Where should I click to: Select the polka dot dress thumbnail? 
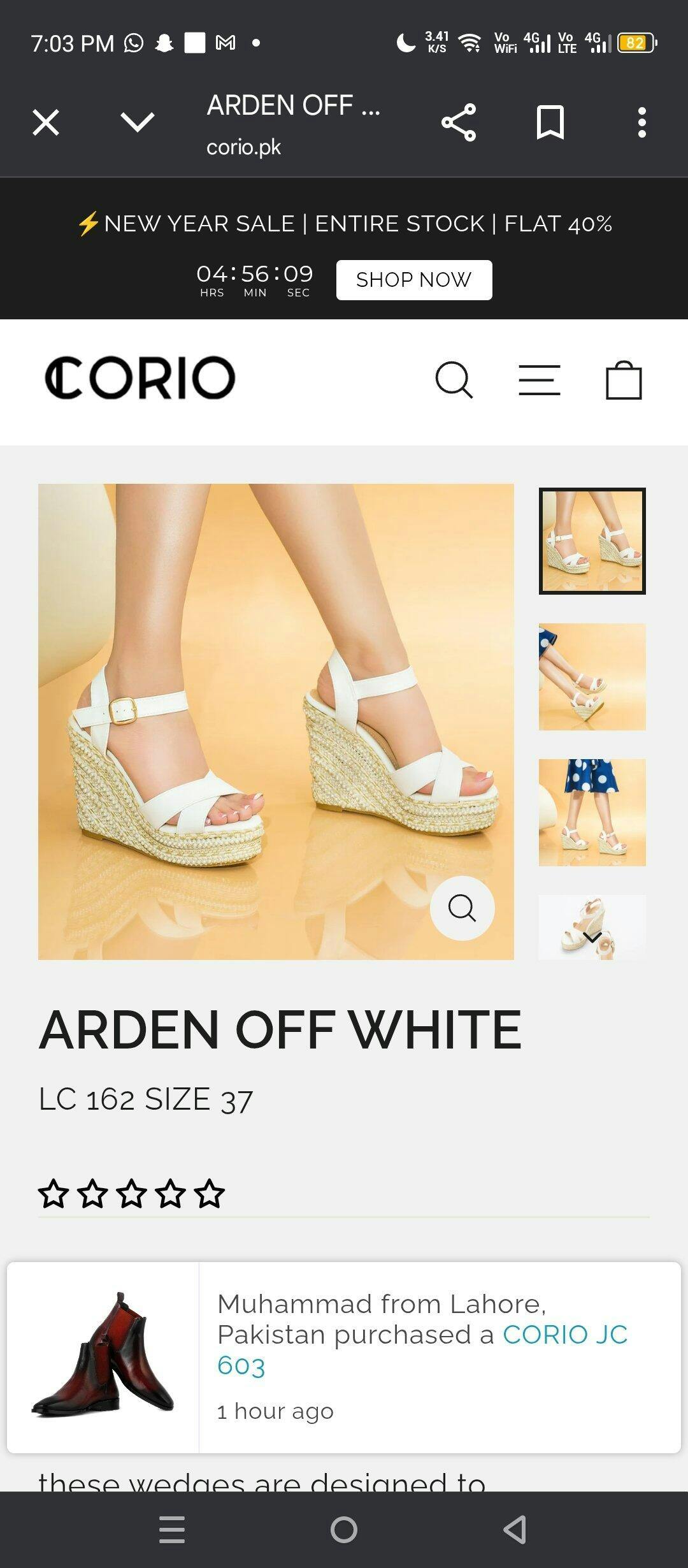592,812
